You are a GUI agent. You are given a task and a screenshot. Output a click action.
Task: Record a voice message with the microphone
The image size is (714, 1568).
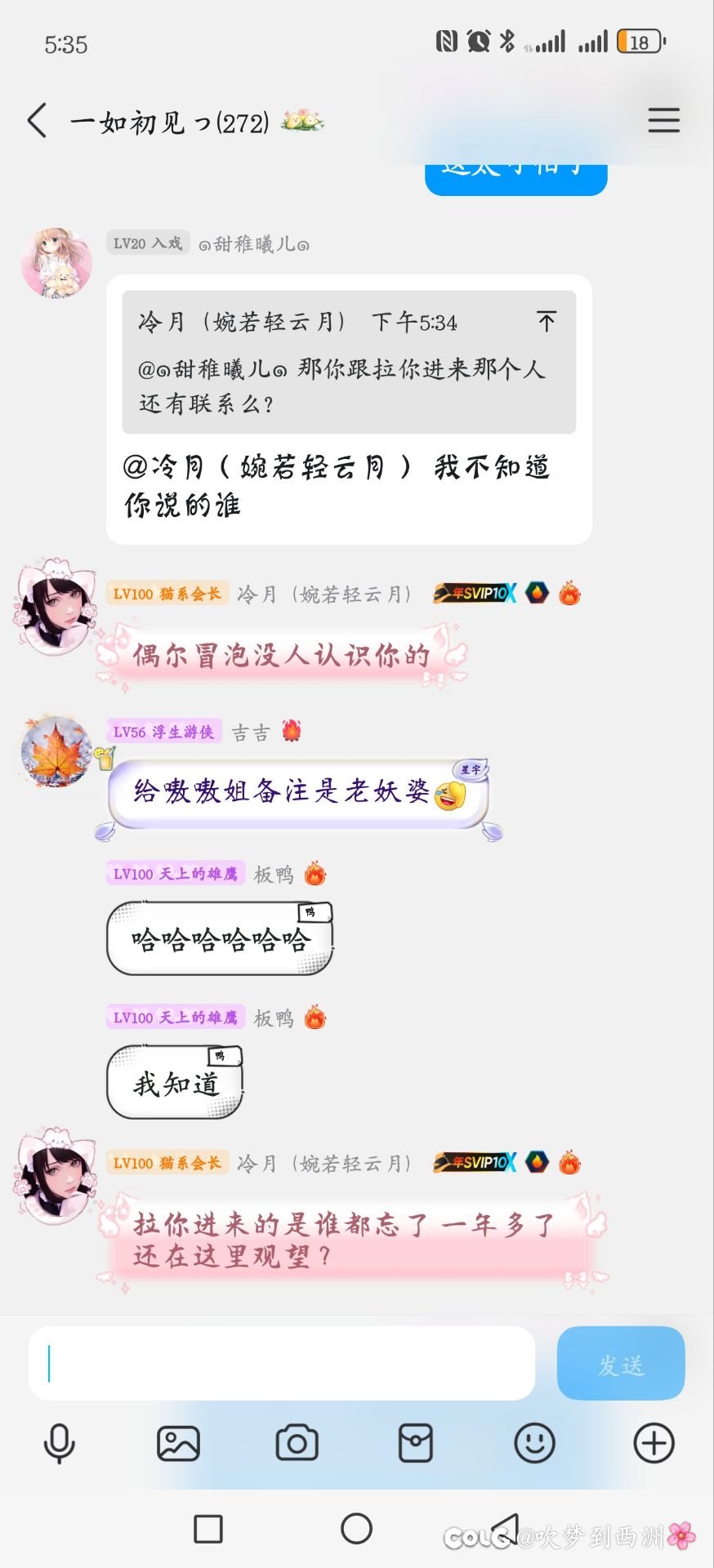(x=59, y=1443)
